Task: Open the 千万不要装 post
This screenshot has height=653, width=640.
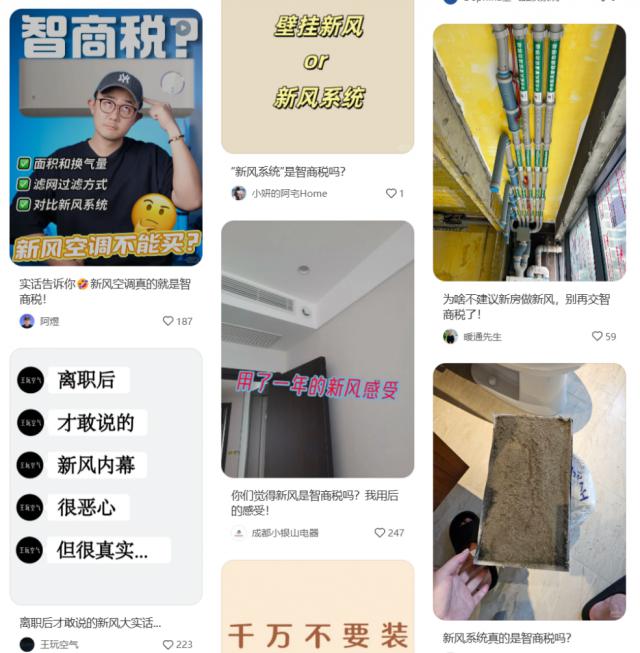Action: tap(317, 610)
